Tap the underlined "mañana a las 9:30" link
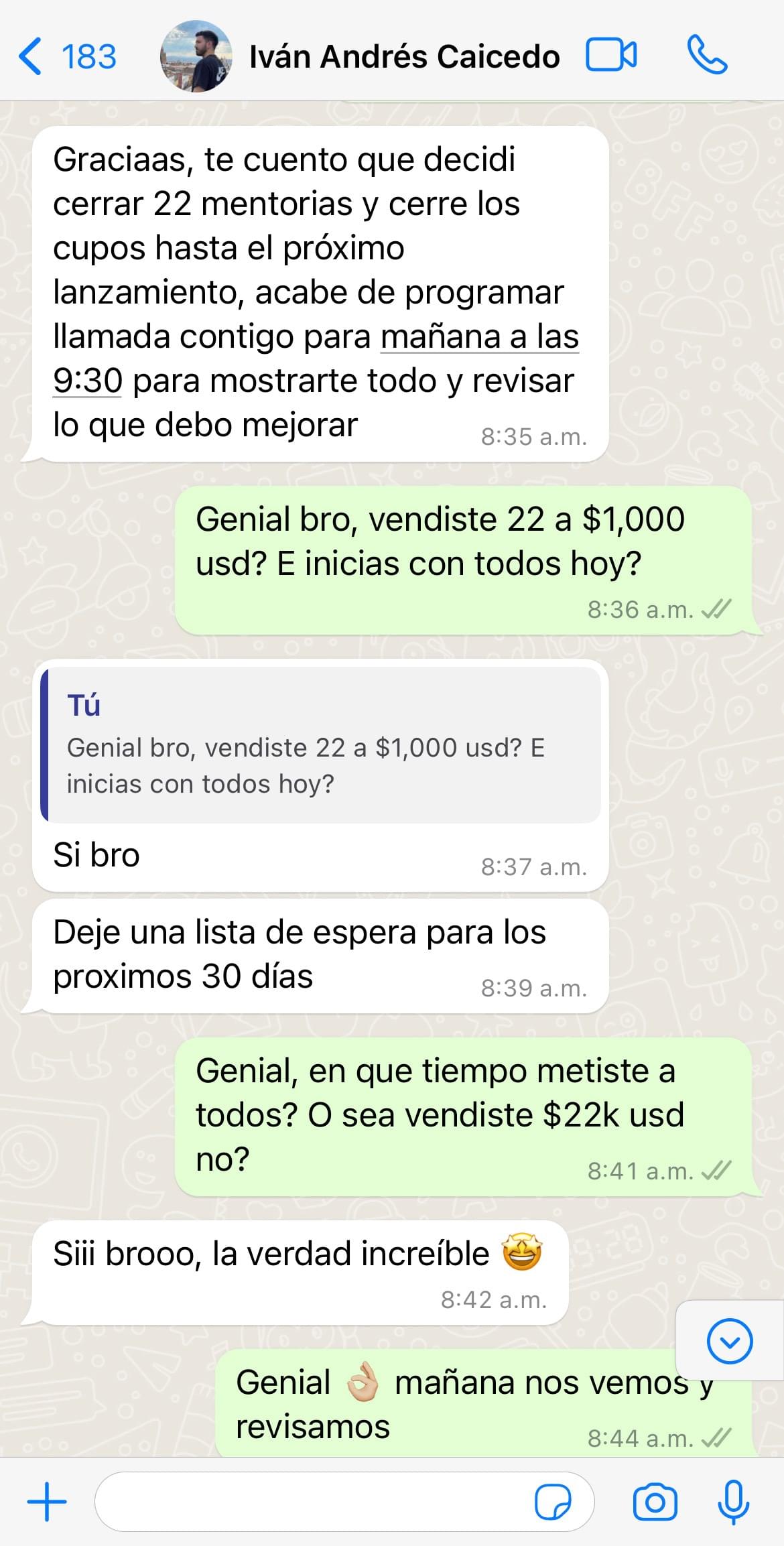Screen dimensions: 784x1546 (x=479, y=337)
